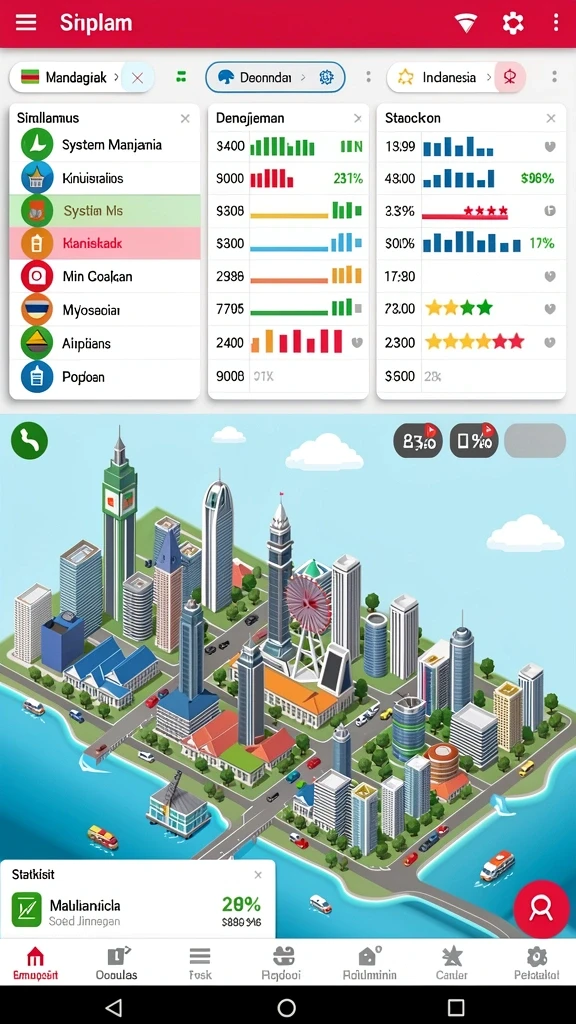
Task: Switch to the Ooaulas tab
Action: (x=116, y=963)
